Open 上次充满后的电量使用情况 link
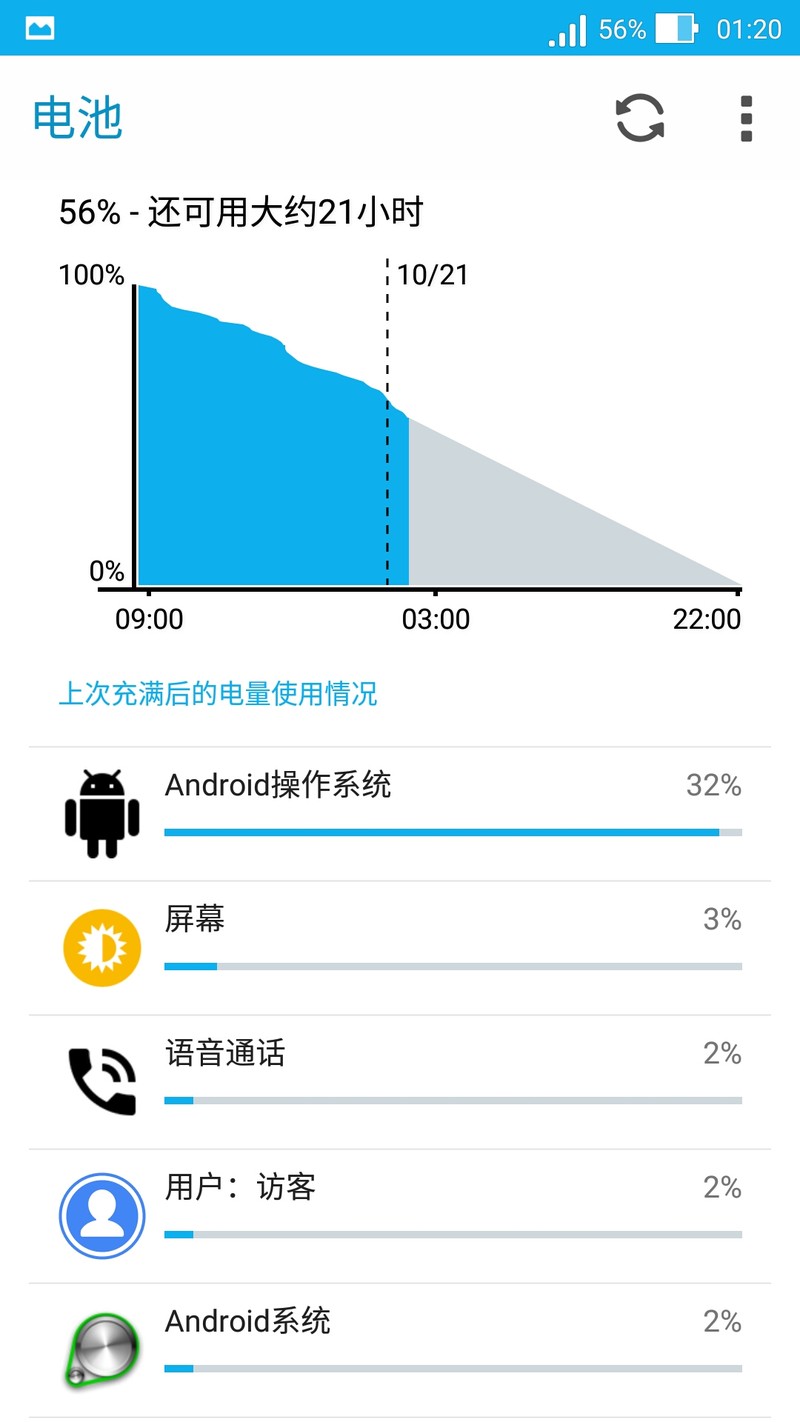Viewport: 800px width, 1422px height. click(219, 694)
